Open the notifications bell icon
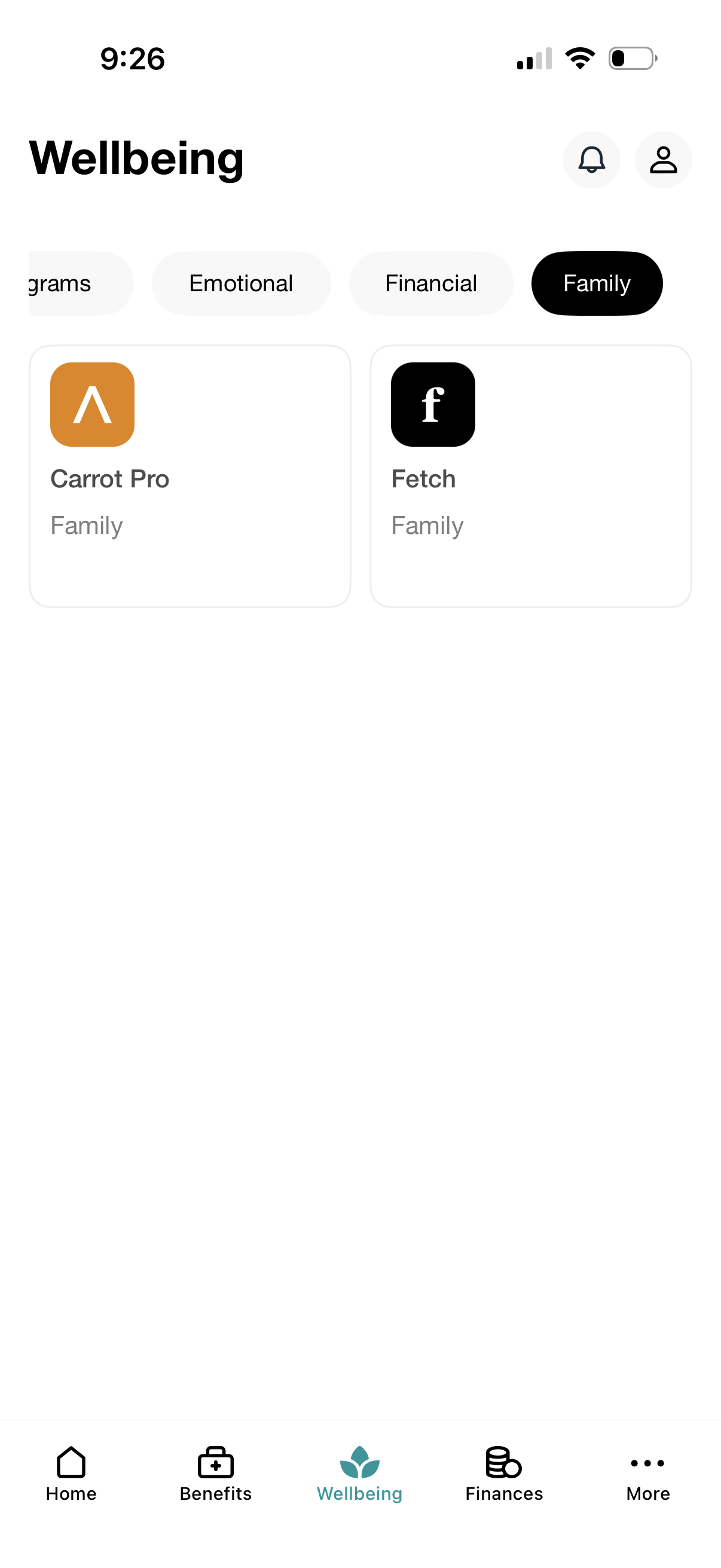Image resolution: width=721 pixels, height=1568 pixels. 591,160
